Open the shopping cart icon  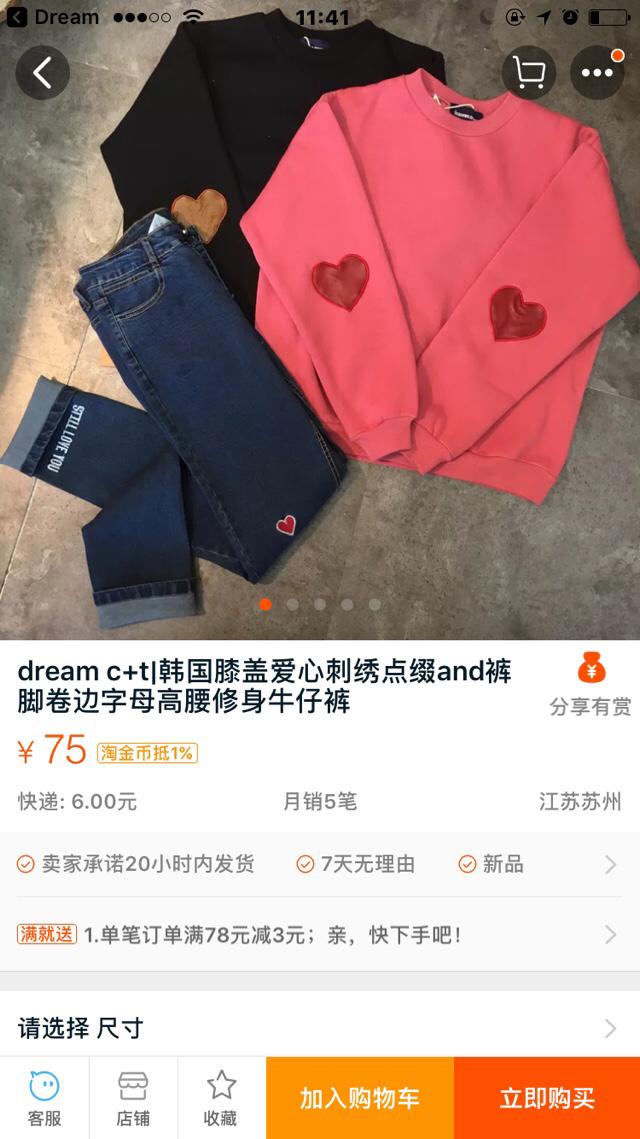528,72
